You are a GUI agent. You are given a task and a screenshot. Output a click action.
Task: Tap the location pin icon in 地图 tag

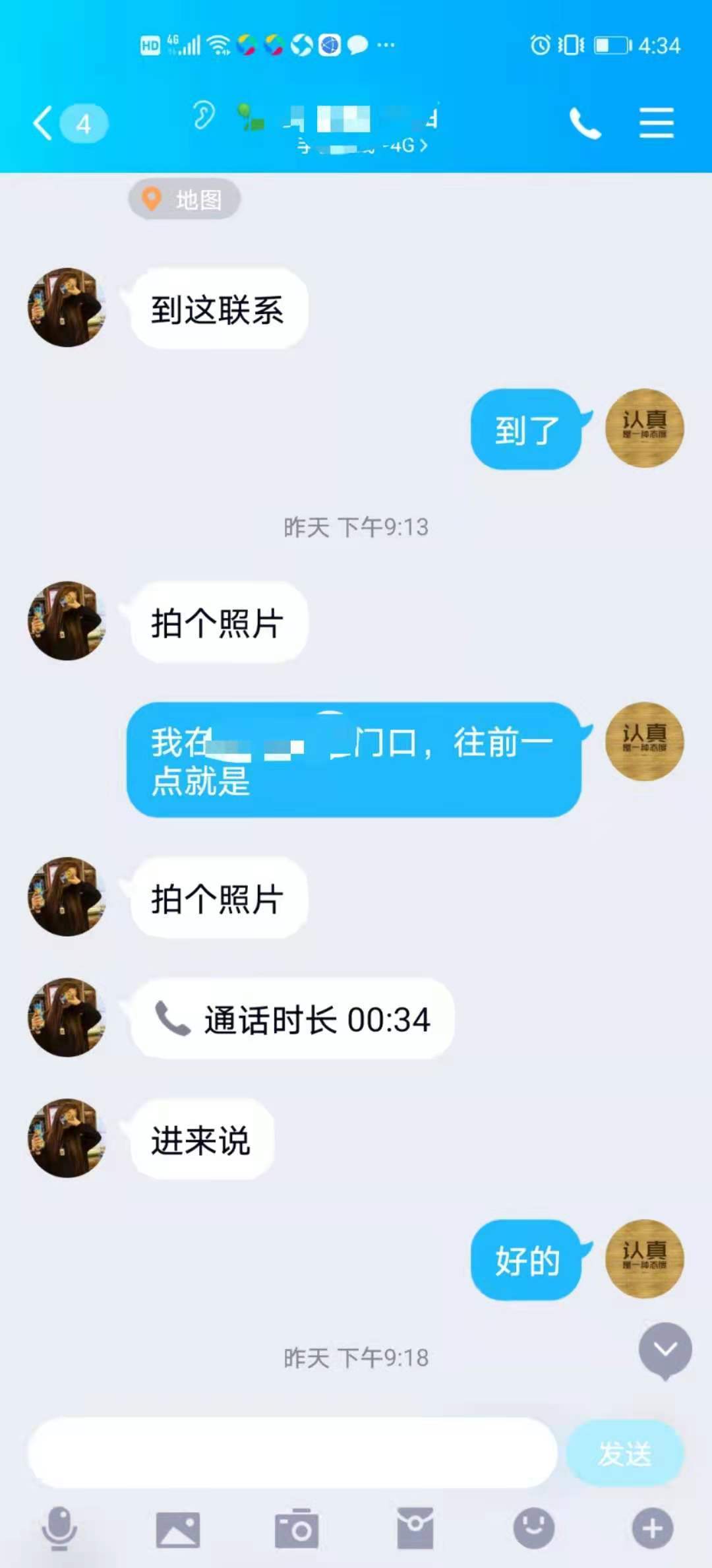point(152,197)
